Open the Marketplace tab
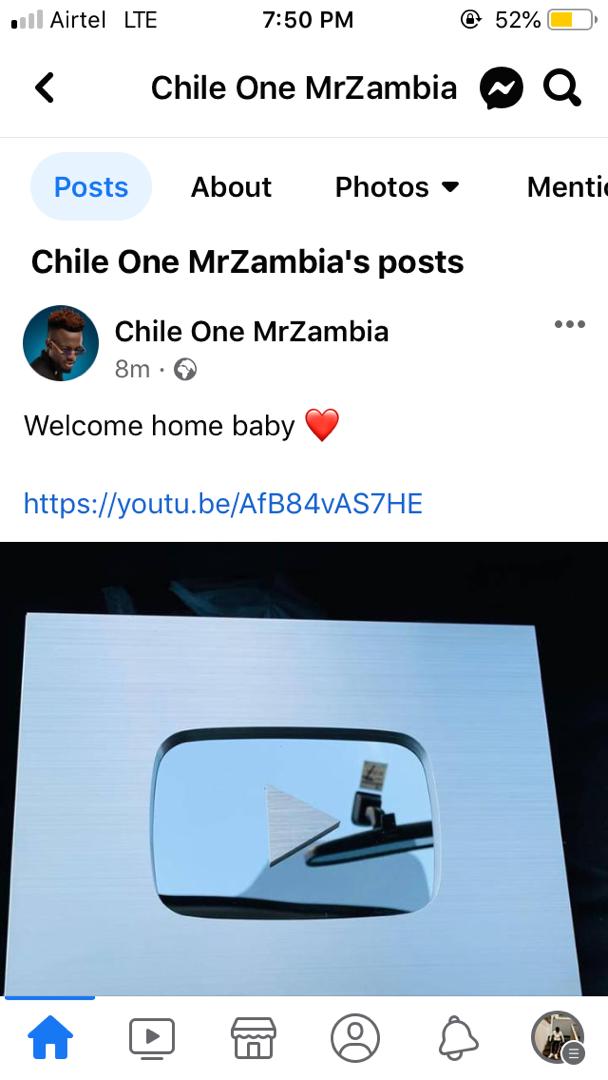 [x=253, y=1037]
